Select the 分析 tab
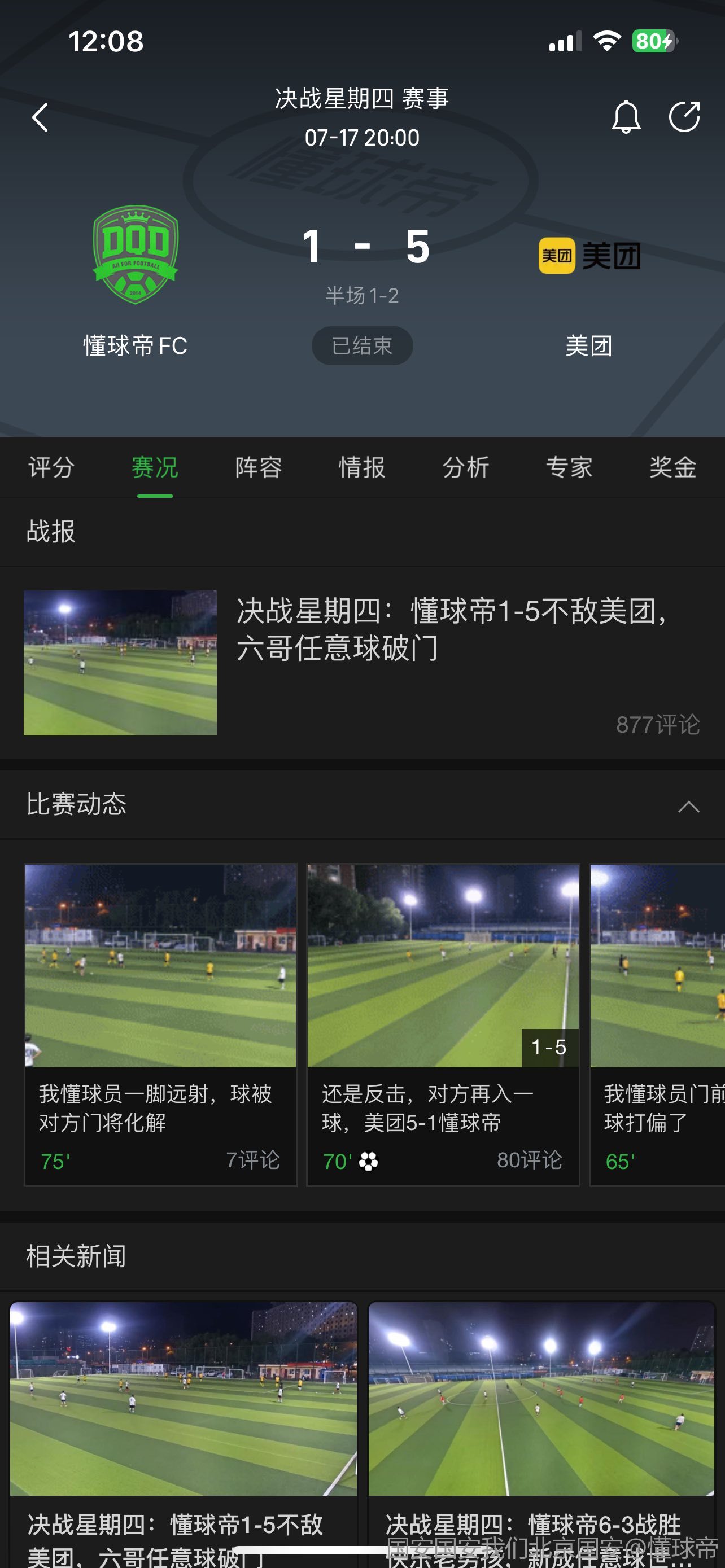 (x=465, y=467)
